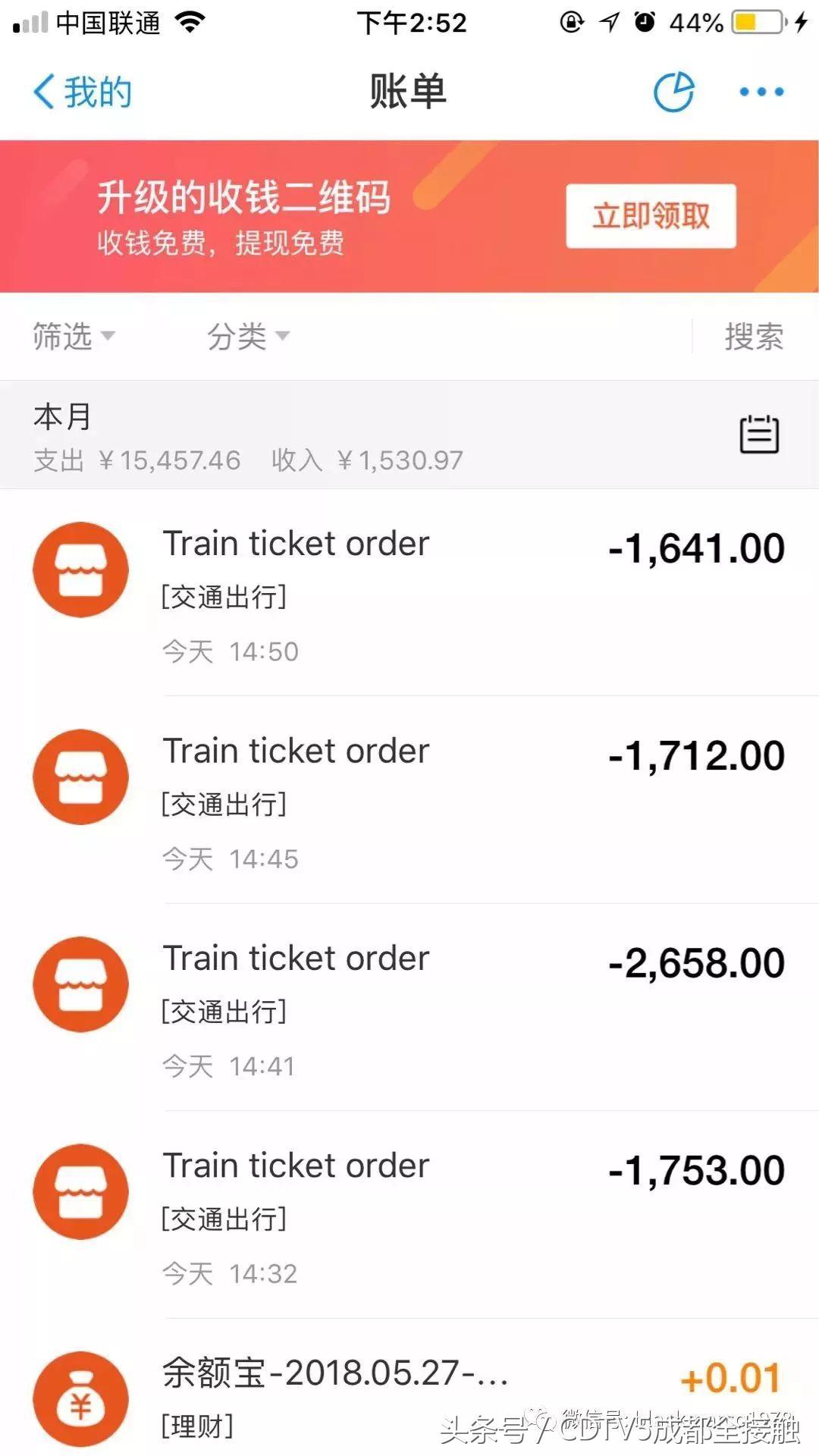
Task: Tap the store icon of the -1,641.00 order
Action: pyautogui.click(x=81, y=569)
